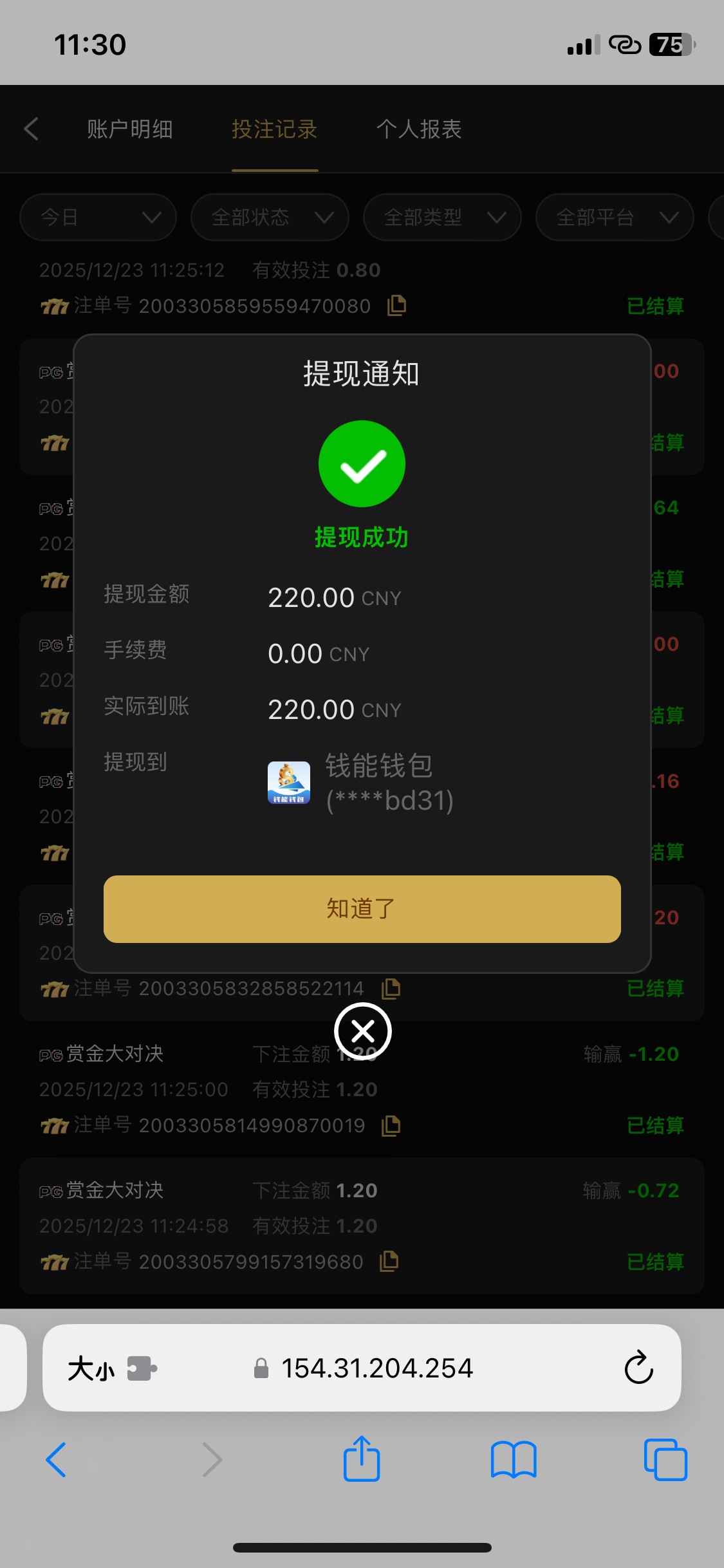Close the withdrawal notice with X
724x1568 pixels.
point(362,1032)
